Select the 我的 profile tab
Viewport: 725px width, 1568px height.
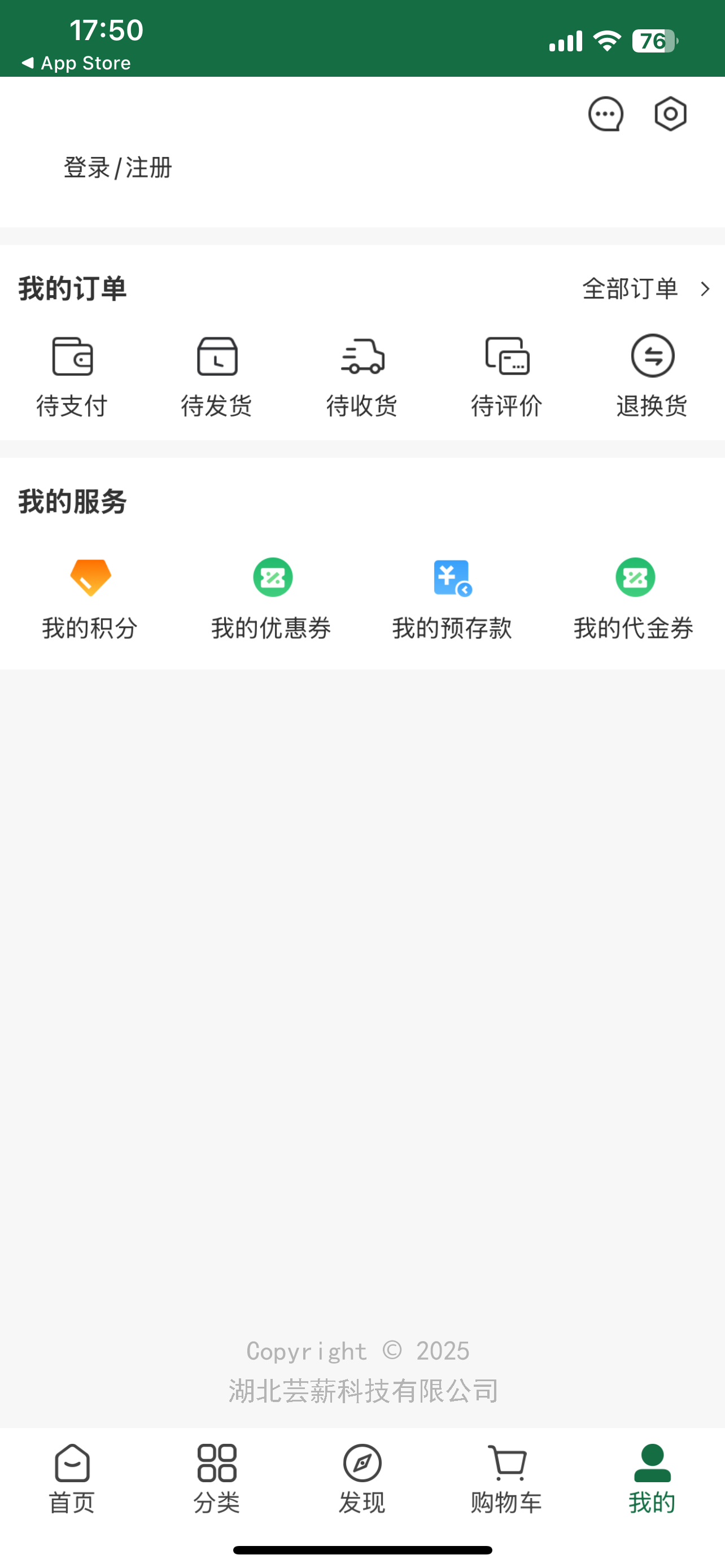point(652,1479)
